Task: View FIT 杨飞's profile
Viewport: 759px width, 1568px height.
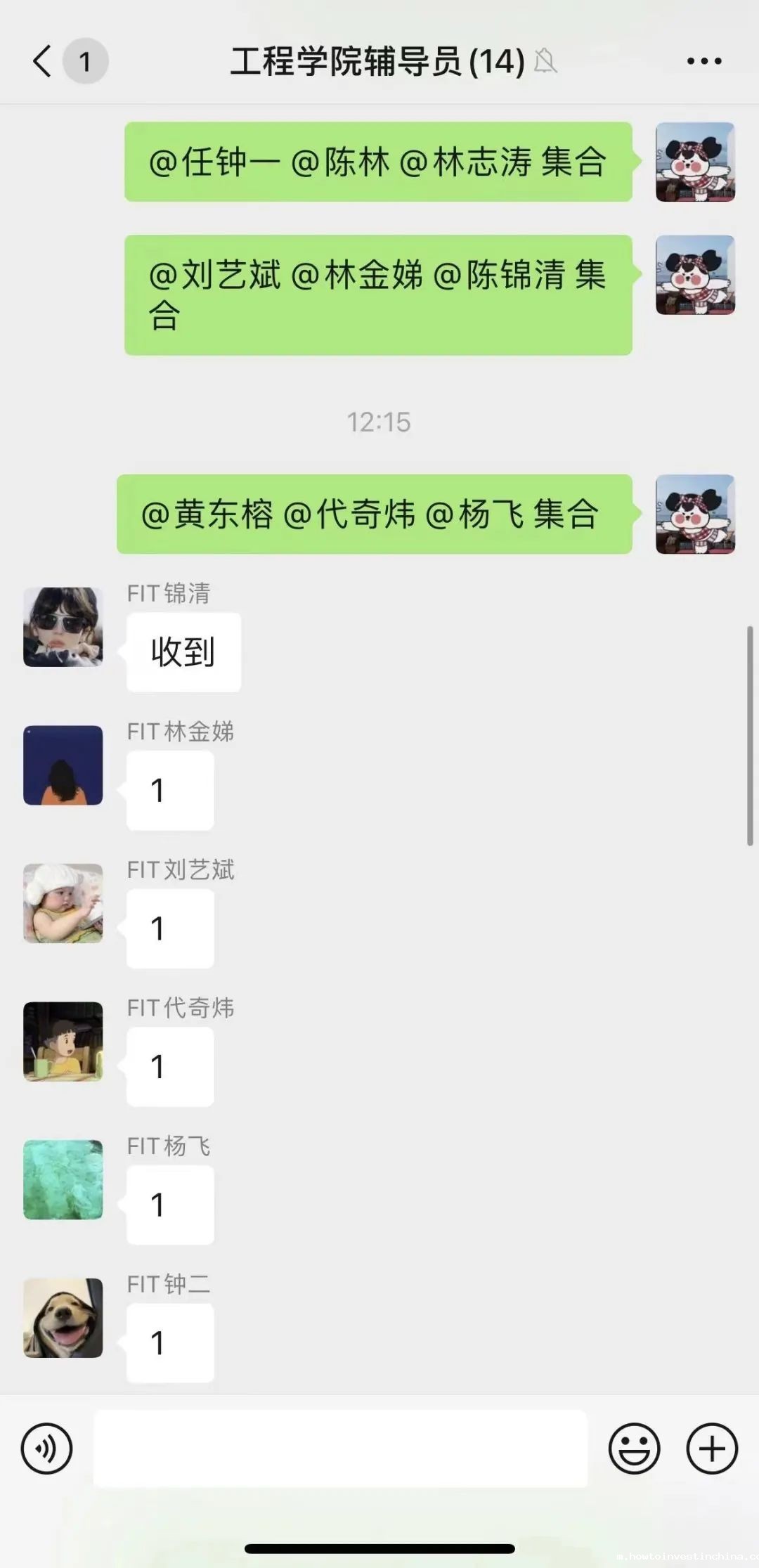Action: tap(63, 1179)
